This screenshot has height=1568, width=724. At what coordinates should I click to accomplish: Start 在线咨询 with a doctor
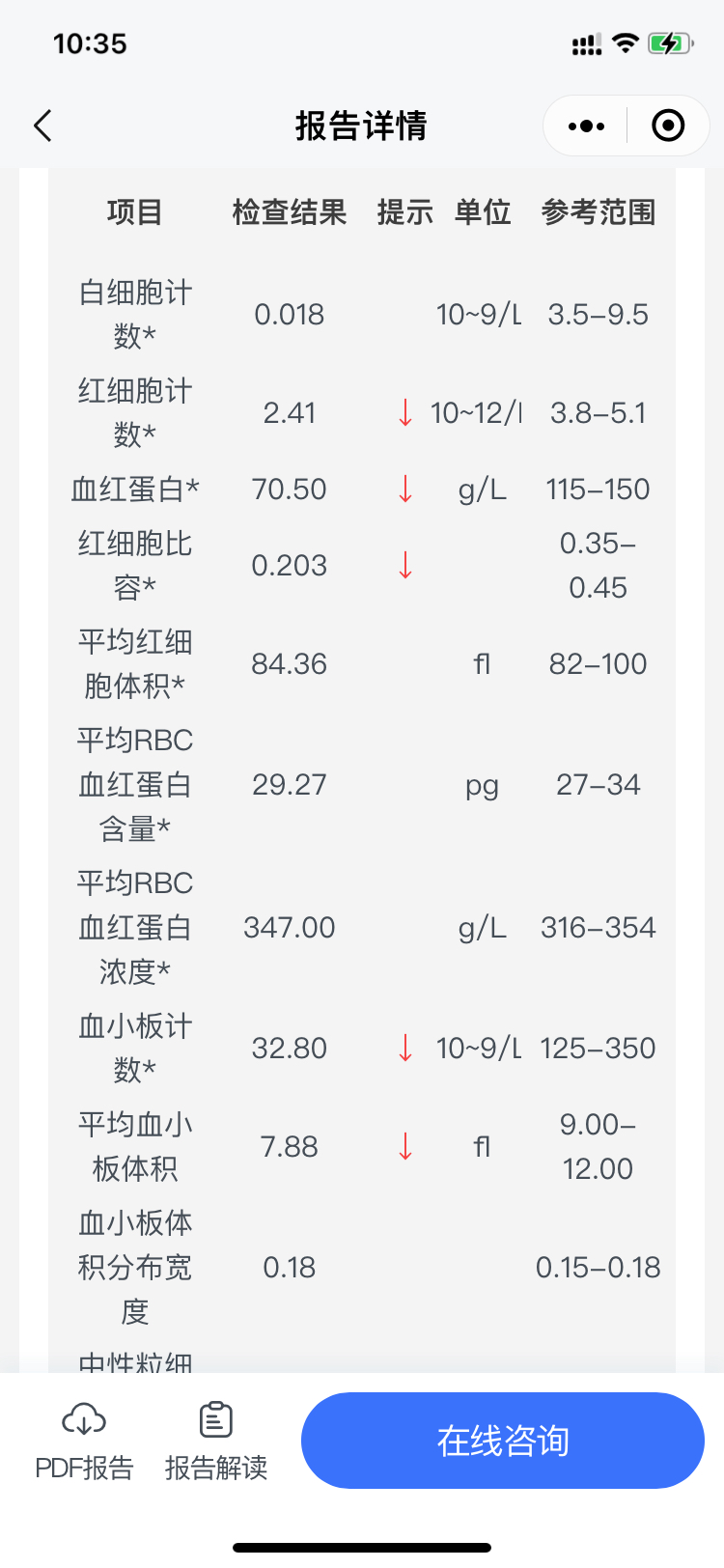[503, 1441]
